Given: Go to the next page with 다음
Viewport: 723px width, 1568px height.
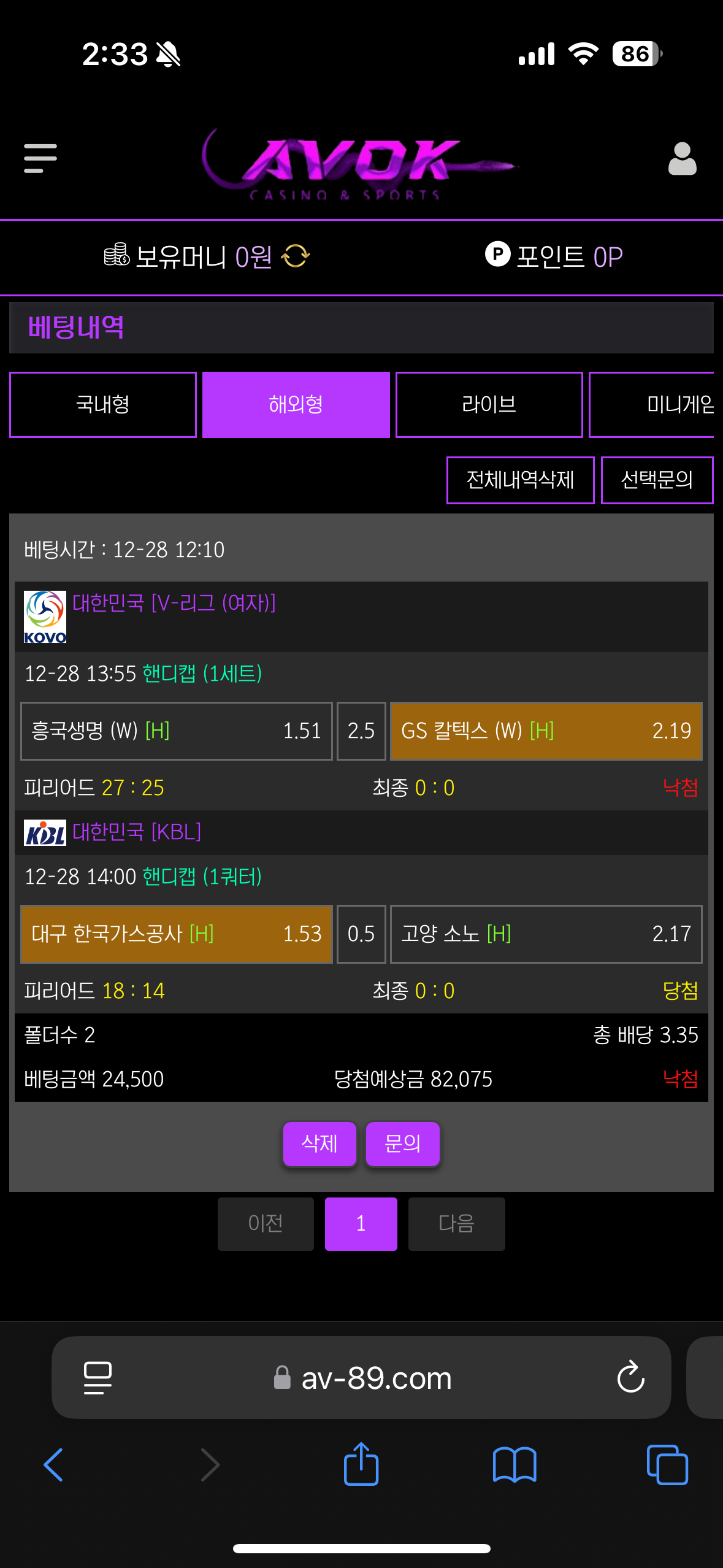Looking at the screenshot, I should click(456, 1223).
